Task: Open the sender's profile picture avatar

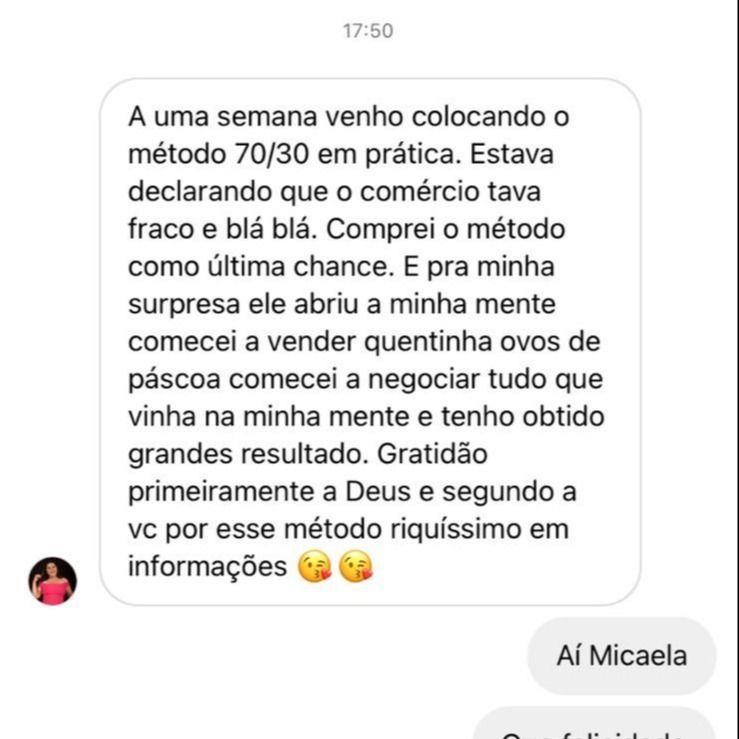Action: 52,581
